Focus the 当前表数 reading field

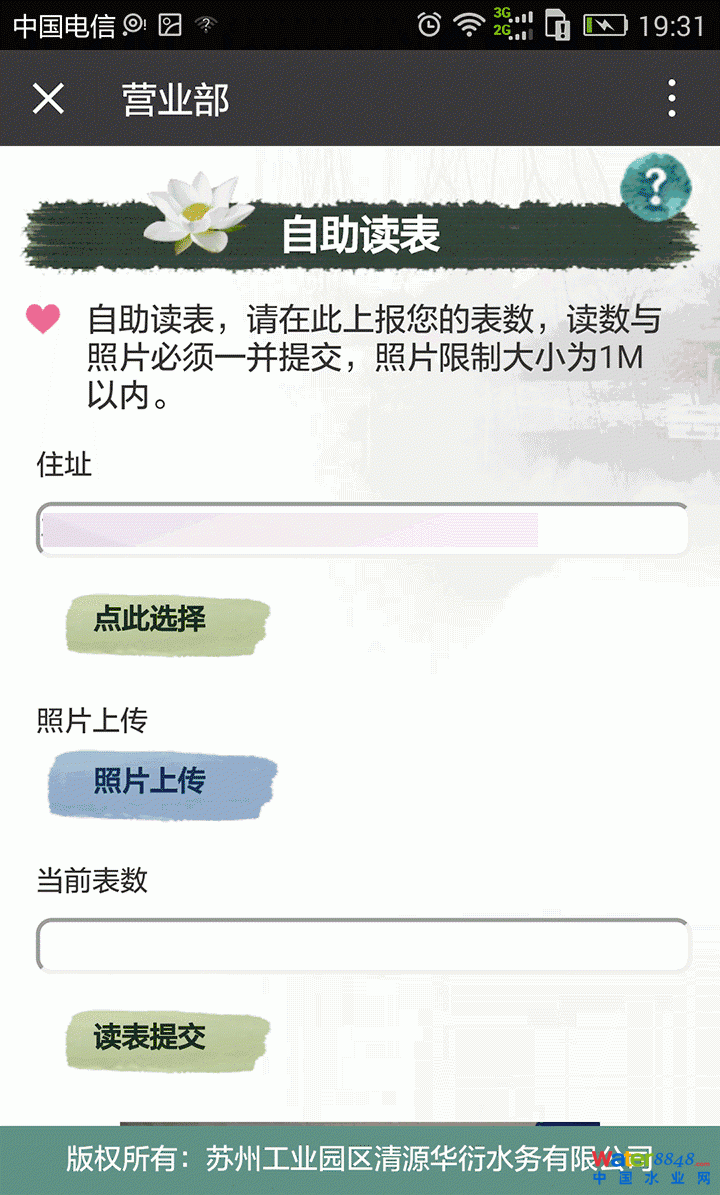pos(362,946)
